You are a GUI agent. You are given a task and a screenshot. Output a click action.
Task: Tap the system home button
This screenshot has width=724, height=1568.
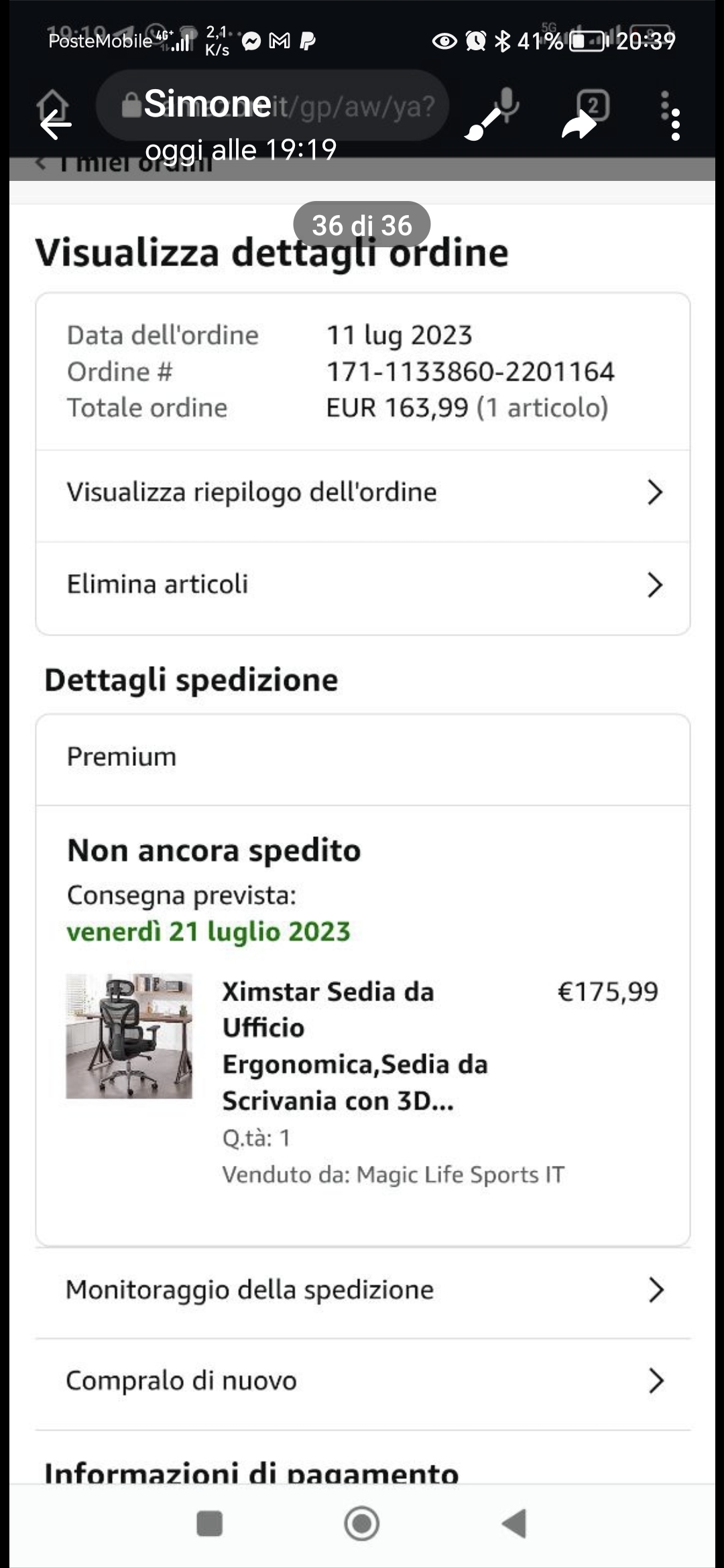click(x=361, y=1523)
